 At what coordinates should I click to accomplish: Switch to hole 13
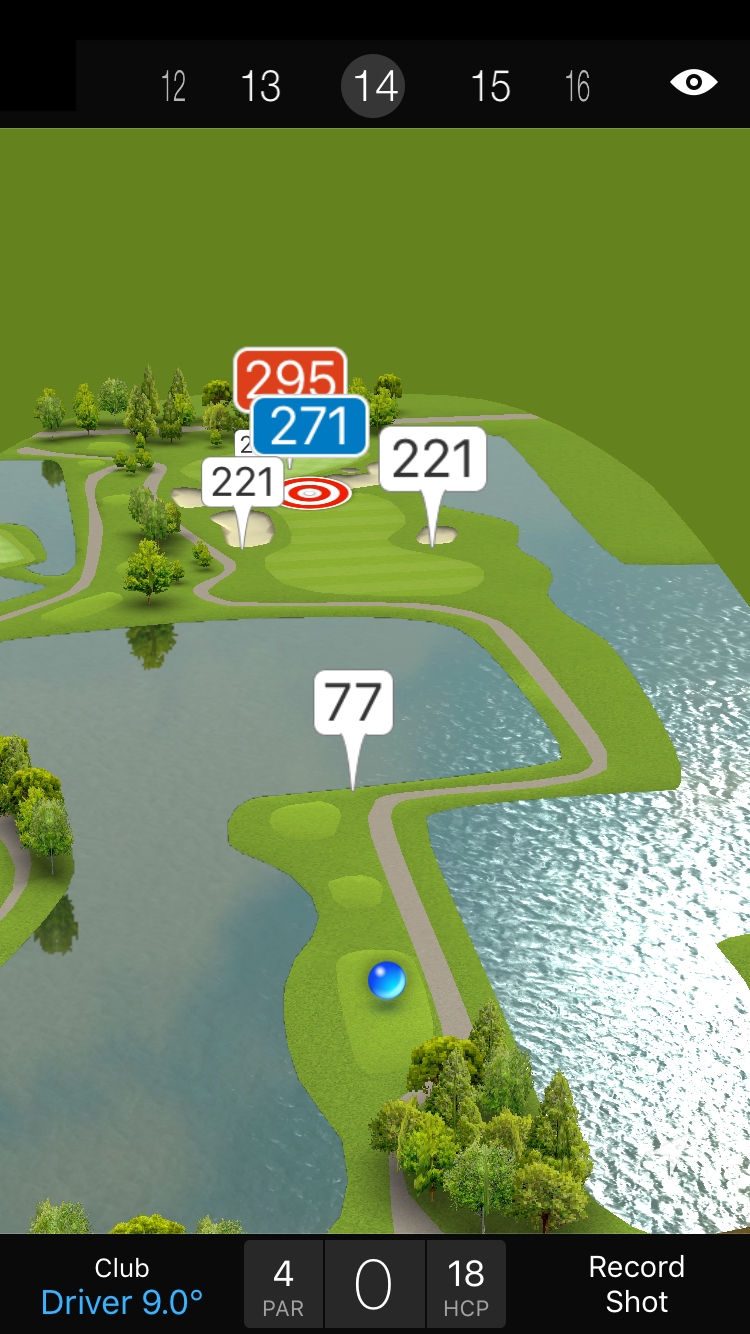(261, 87)
